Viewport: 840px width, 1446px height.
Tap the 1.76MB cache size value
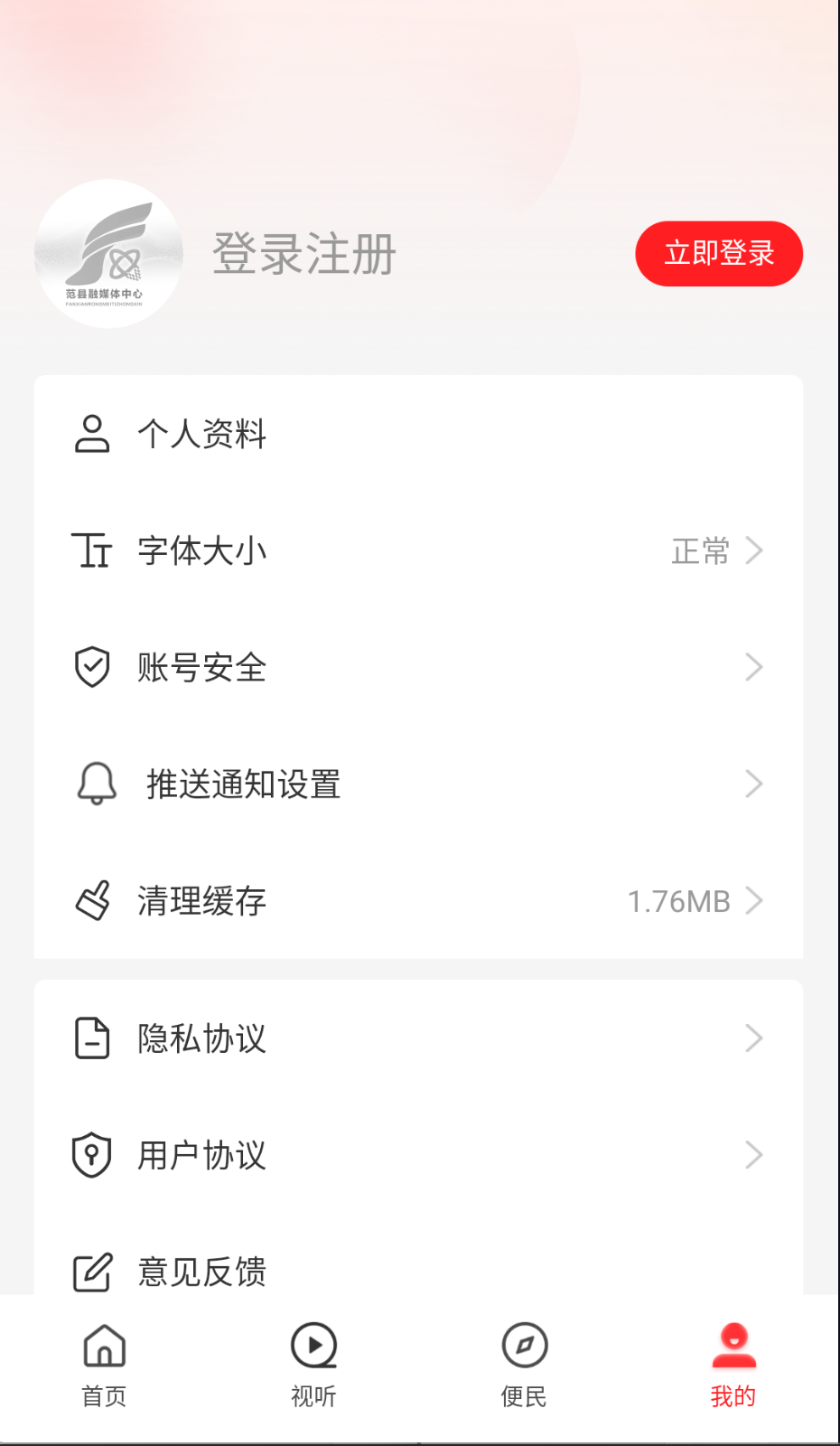680,900
